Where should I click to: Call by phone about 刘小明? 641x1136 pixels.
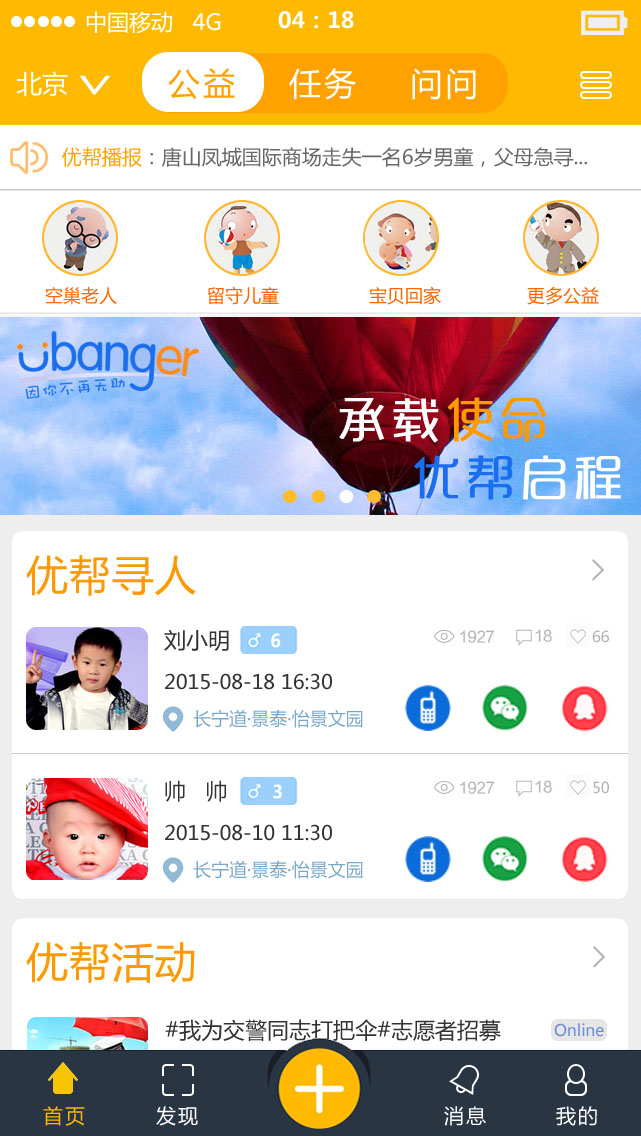click(428, 708)
